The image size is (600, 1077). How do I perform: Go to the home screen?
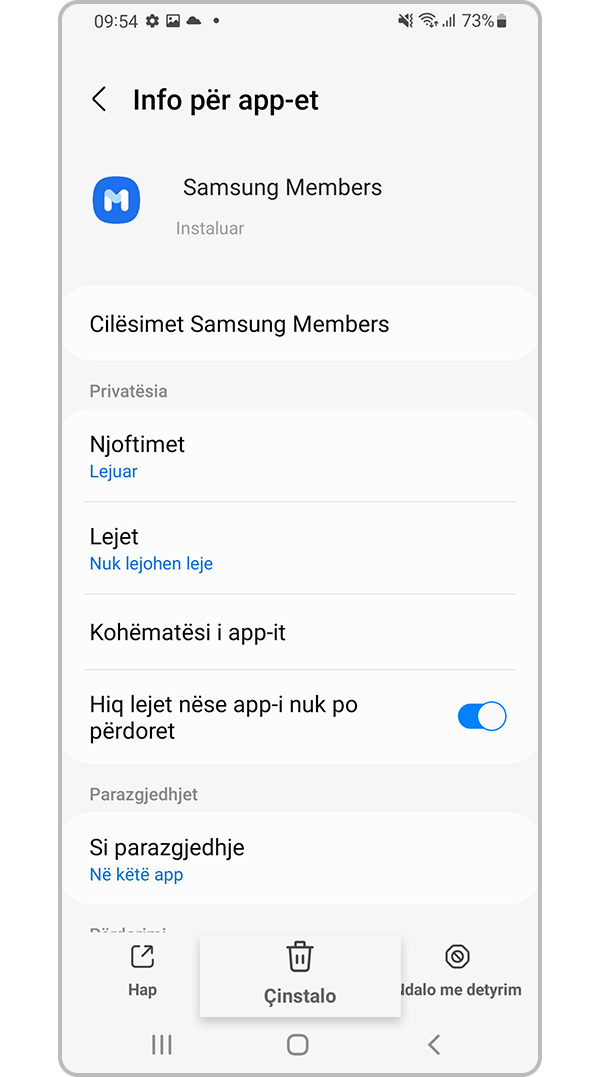298,1044
